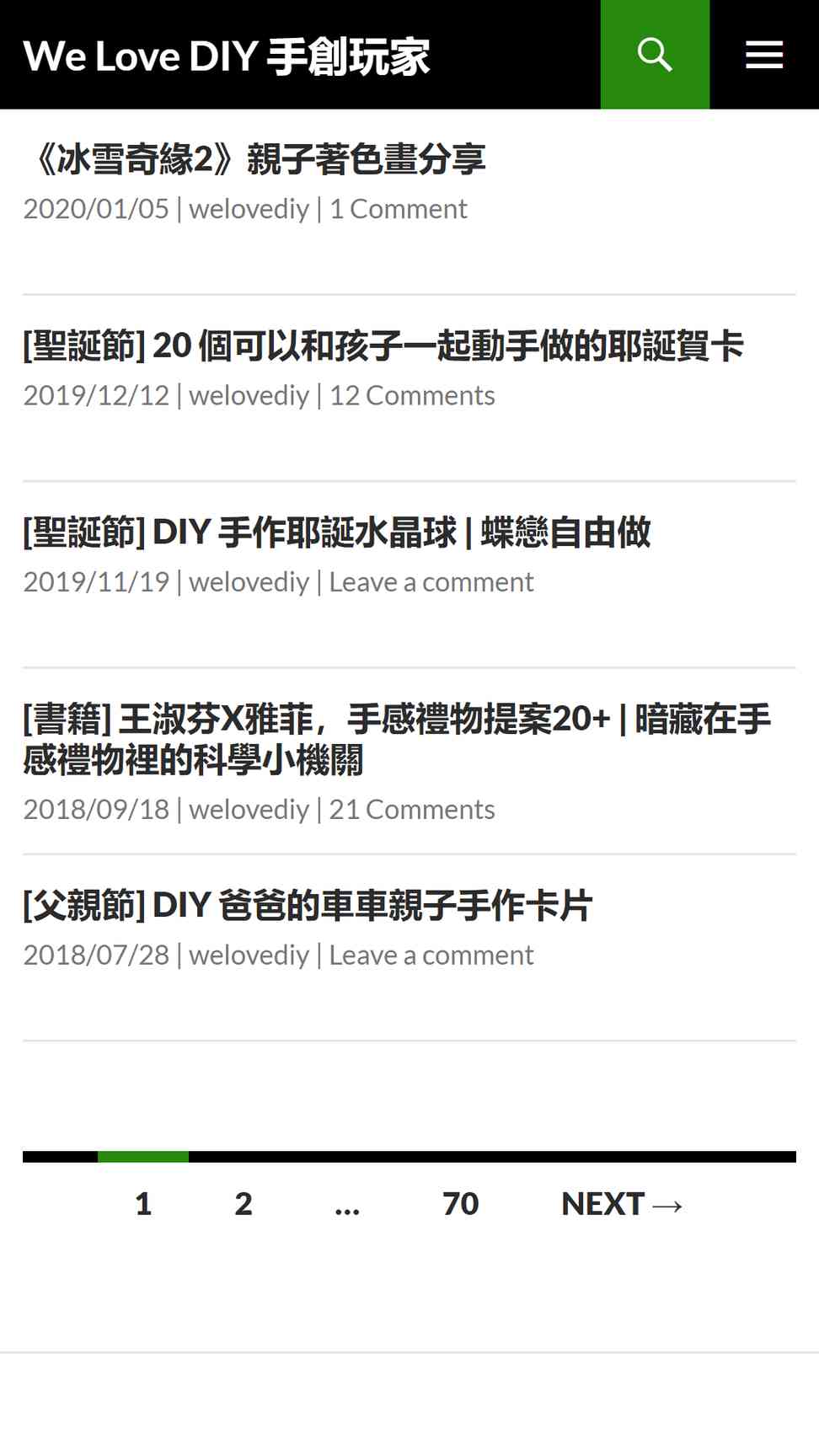
Task: Open 《冰雪奇緣2》親子著色畫分享 post
Action: (255, 159)
